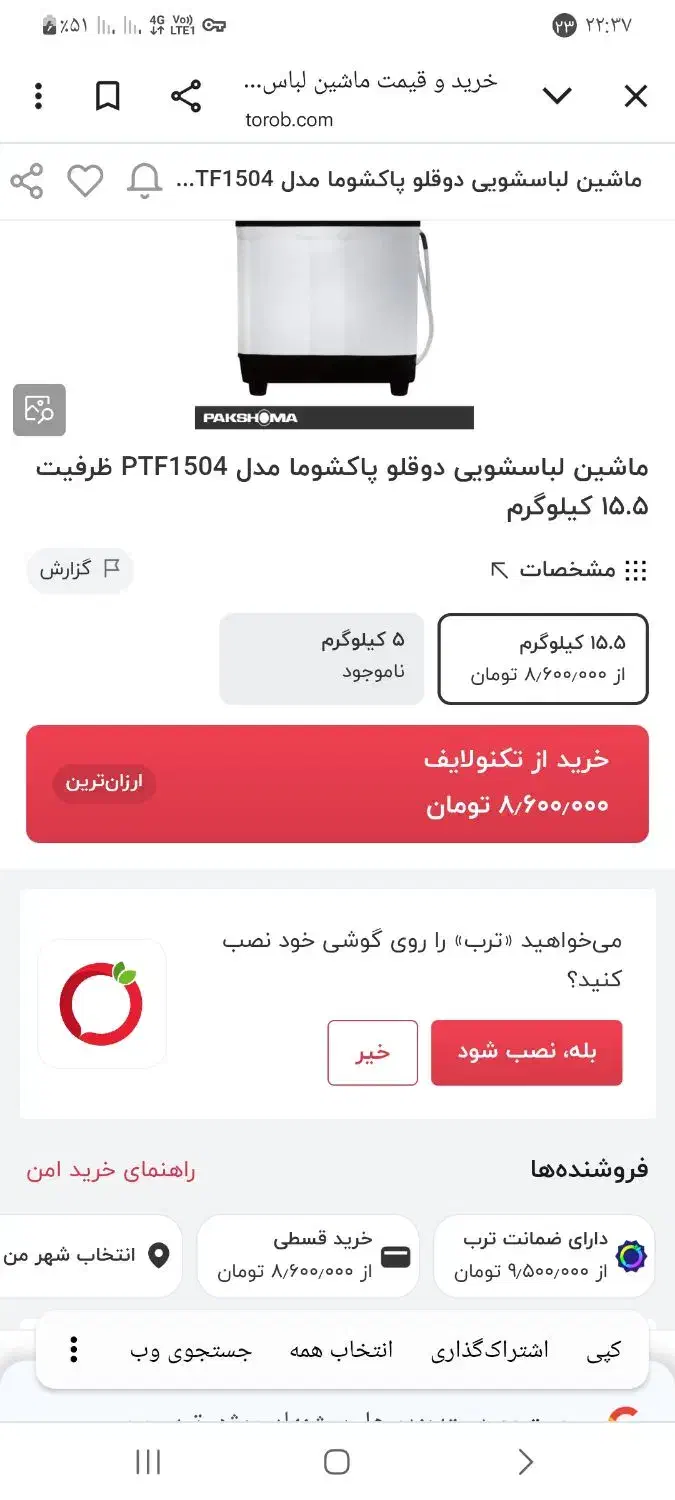
Task: Filter sellers by دارای ضمانت ترب
Action: point(544,1255)
